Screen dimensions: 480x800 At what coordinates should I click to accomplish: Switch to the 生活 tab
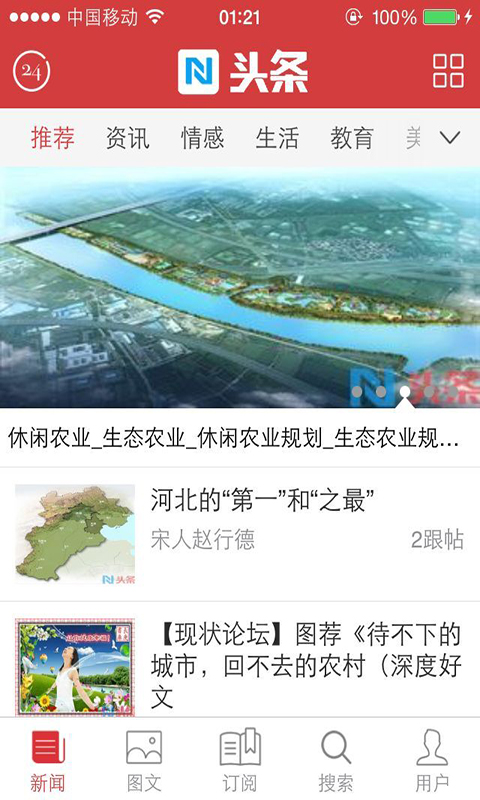(x=277, y=138)
